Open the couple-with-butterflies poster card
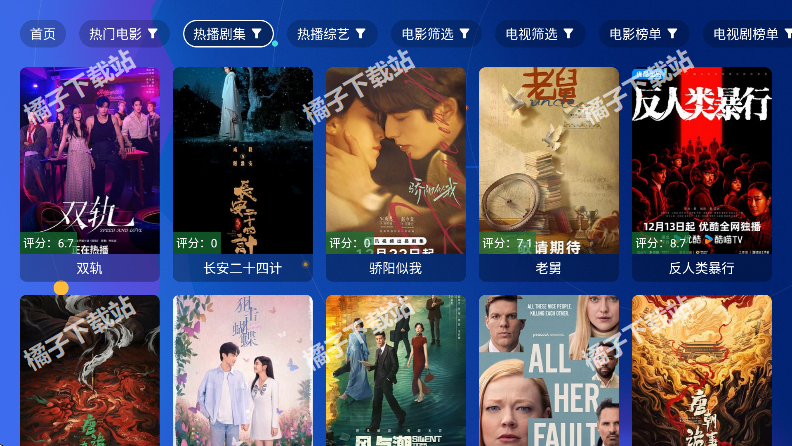Screen dimensions: 792x446 (x=242, y=372)
